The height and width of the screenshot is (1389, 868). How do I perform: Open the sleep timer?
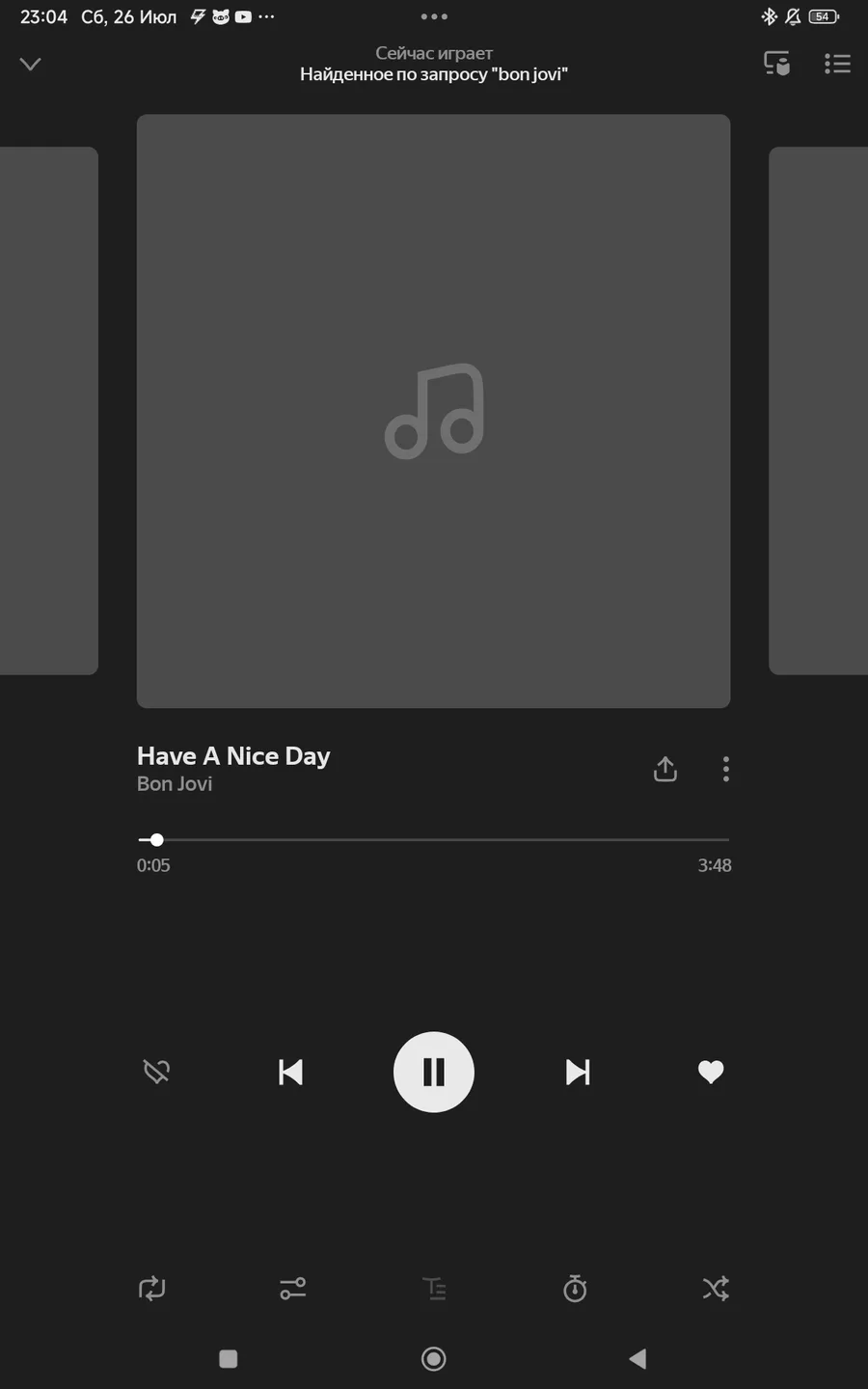(575, 1289)
